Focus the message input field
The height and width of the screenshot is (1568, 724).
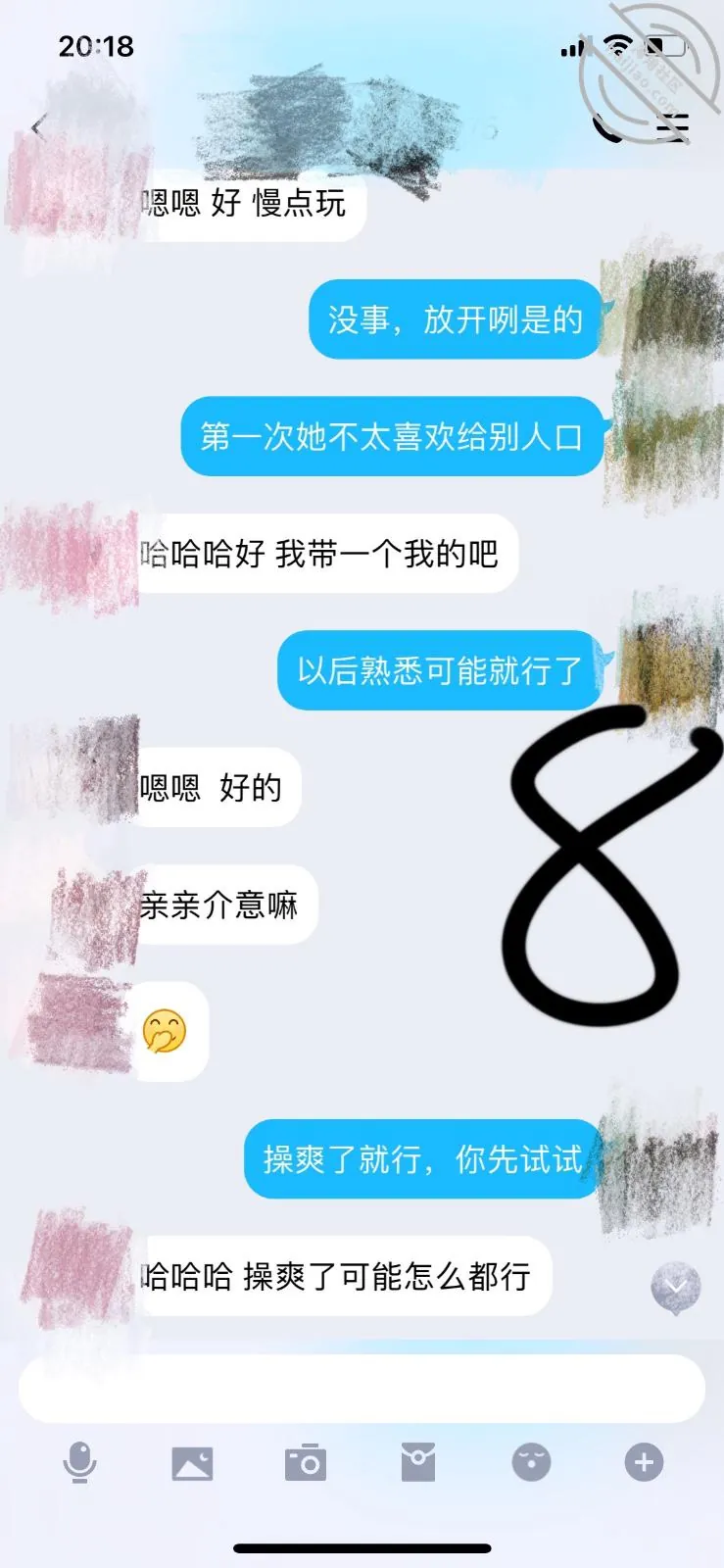(x=362, y=1389)
